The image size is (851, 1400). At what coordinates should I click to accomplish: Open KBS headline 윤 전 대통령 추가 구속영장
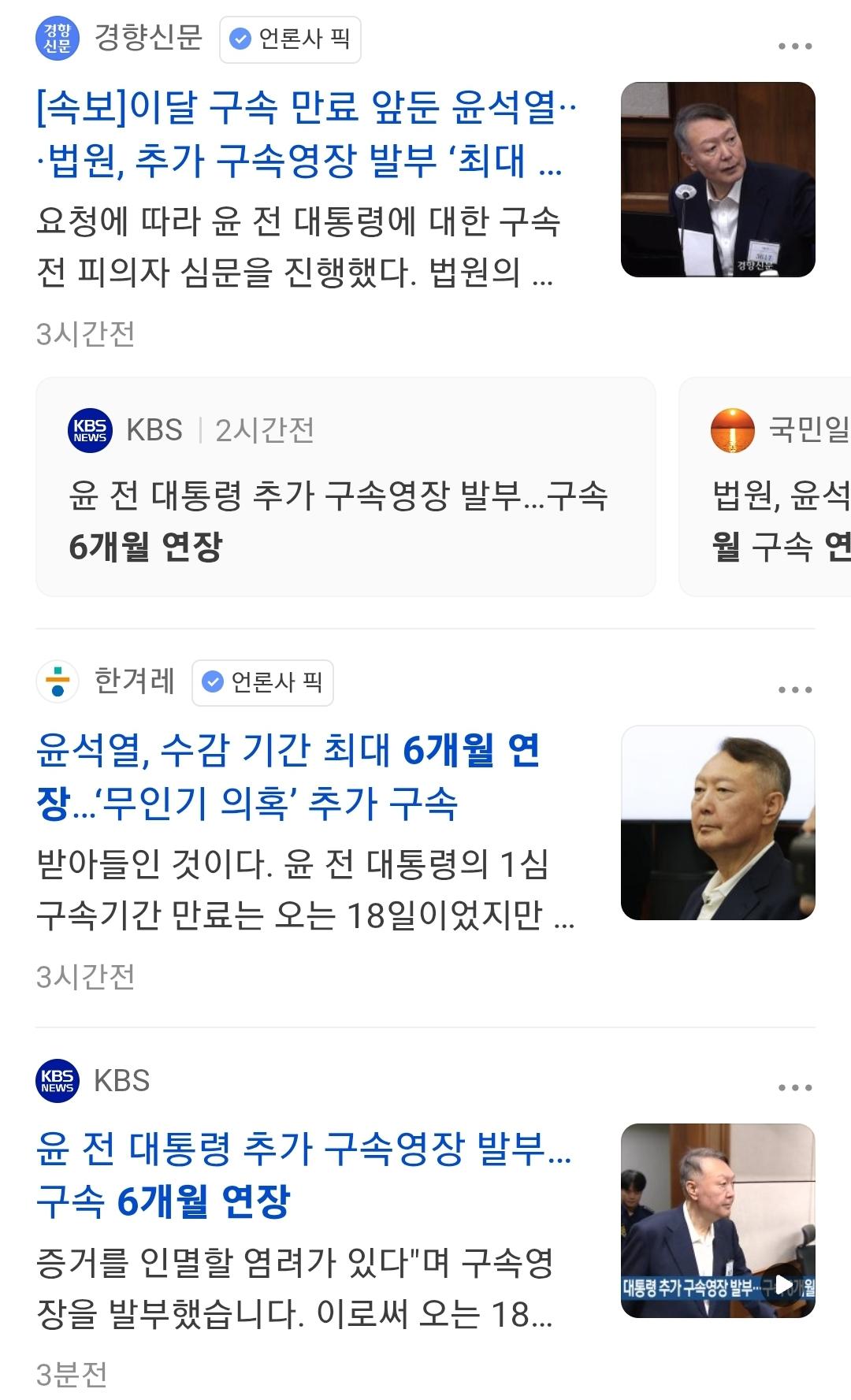pyautogui.click(x=303, y=1174)
